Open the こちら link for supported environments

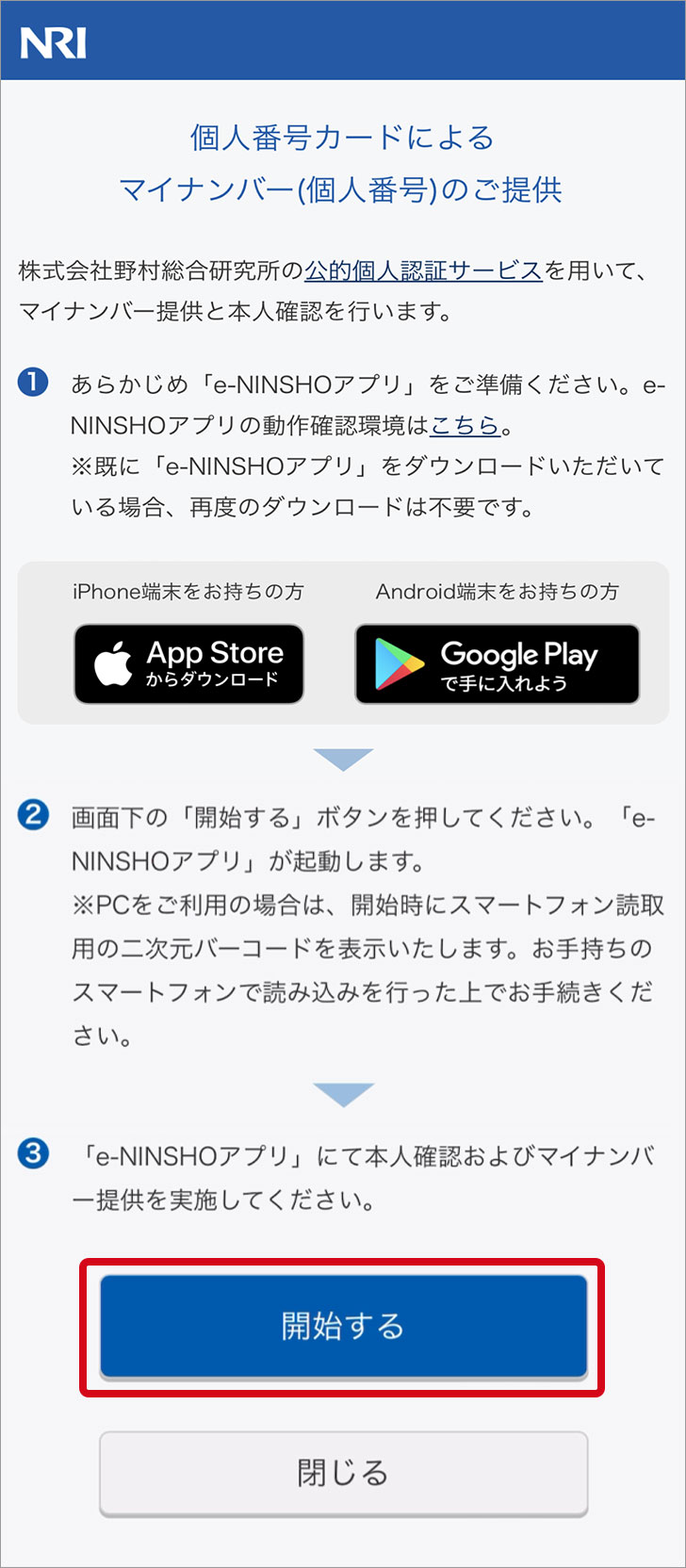point(465,425)
